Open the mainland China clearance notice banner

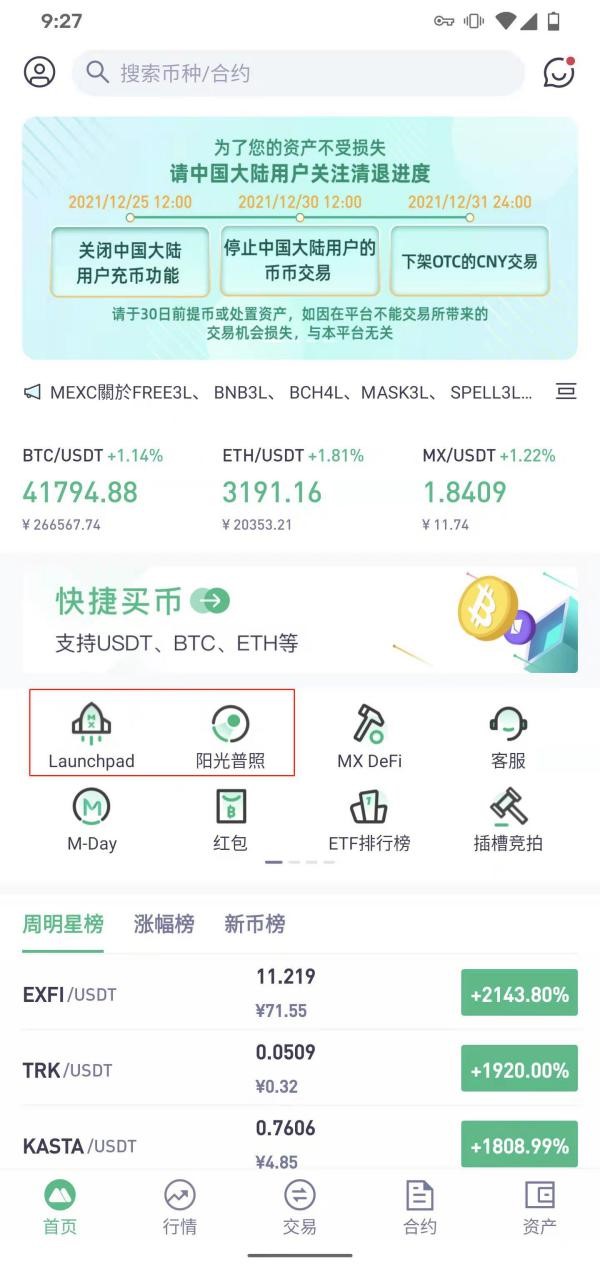[299, 238]
